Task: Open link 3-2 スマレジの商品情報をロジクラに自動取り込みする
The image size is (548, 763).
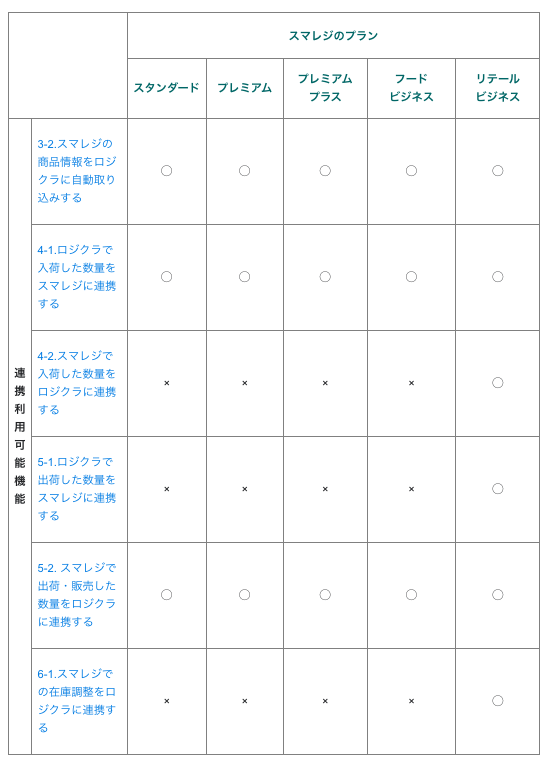Action: click(x=77, y=171)
